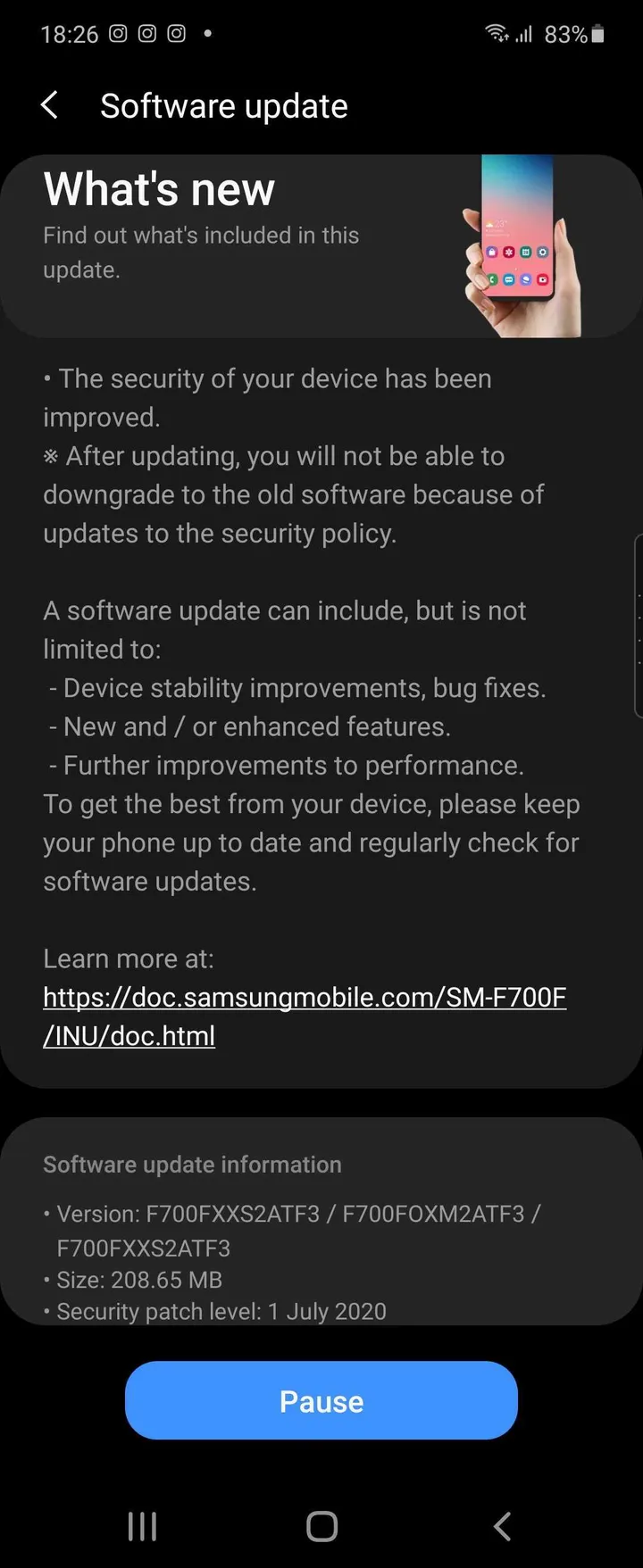
Task: Tap the navigation bar back button
Action: click(501, 1526)
